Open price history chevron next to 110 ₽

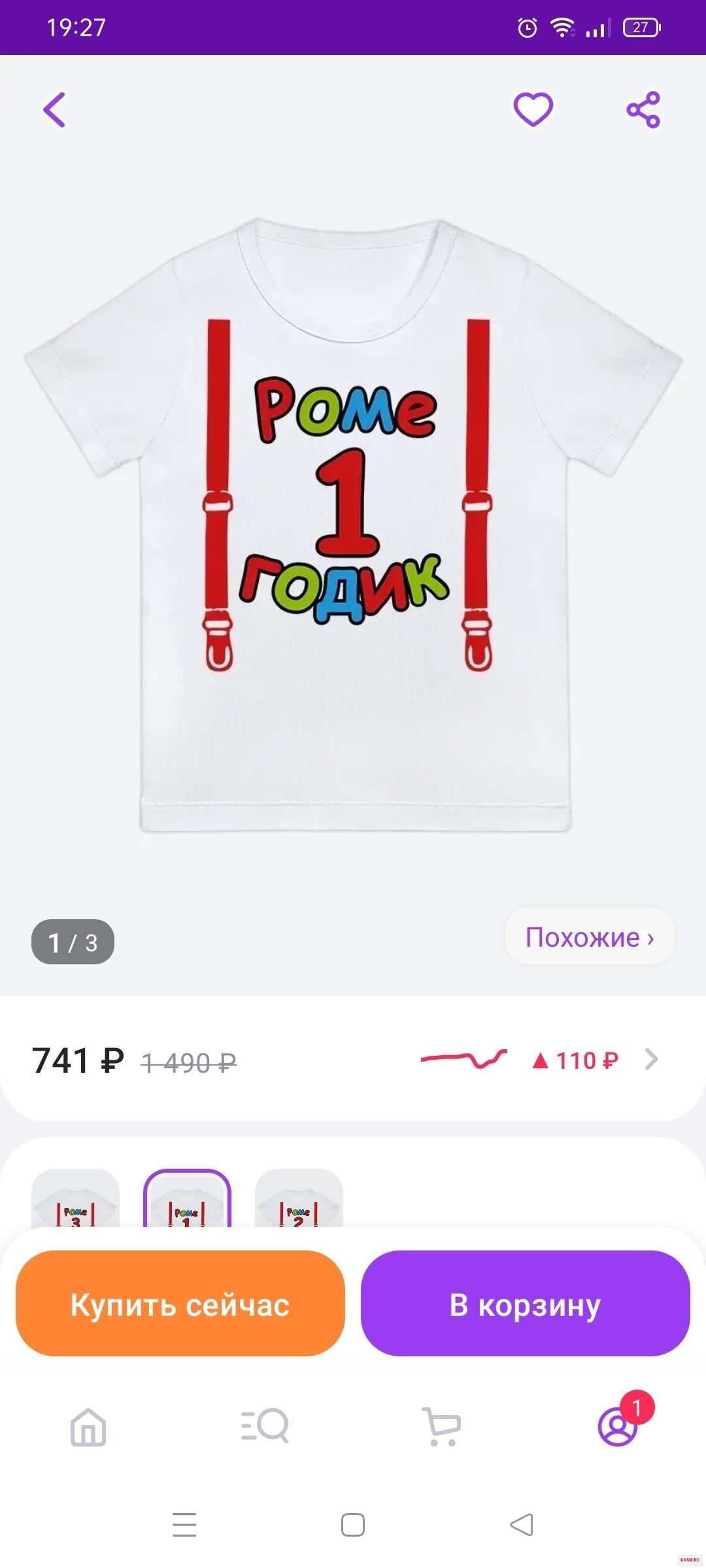(x=651, y=1060)
